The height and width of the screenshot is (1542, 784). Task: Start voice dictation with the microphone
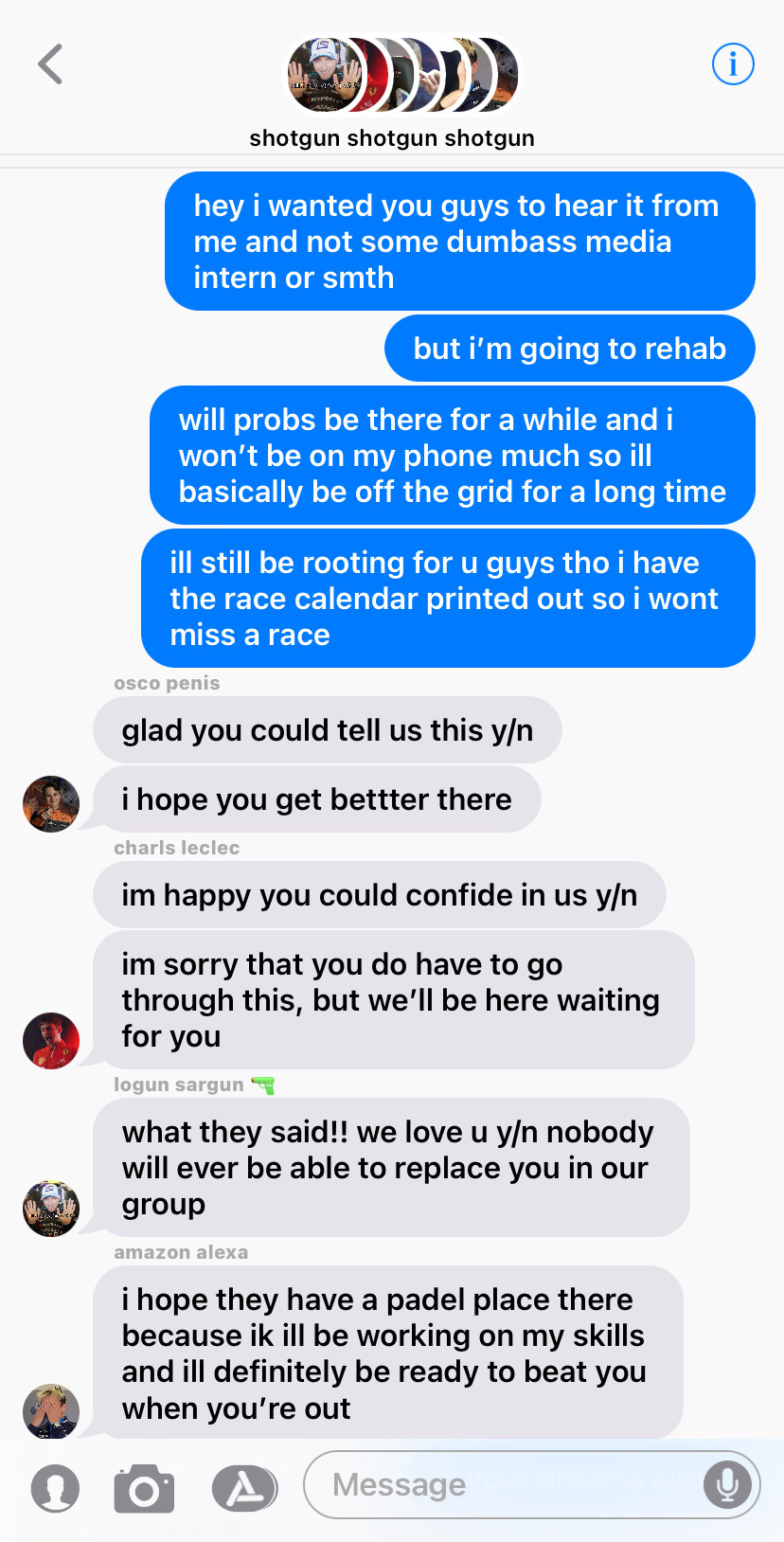727,1484
